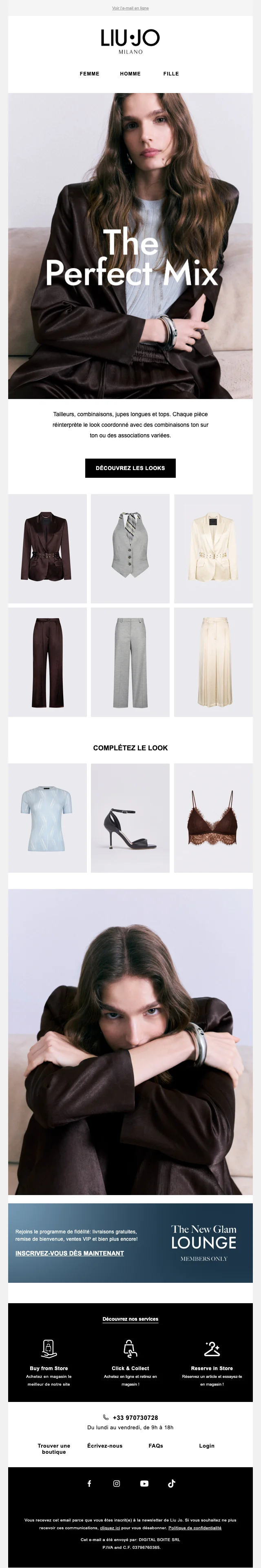Select the HOMME category
The width and height of the screenshot is (261, 1568).
click(130, 74)
